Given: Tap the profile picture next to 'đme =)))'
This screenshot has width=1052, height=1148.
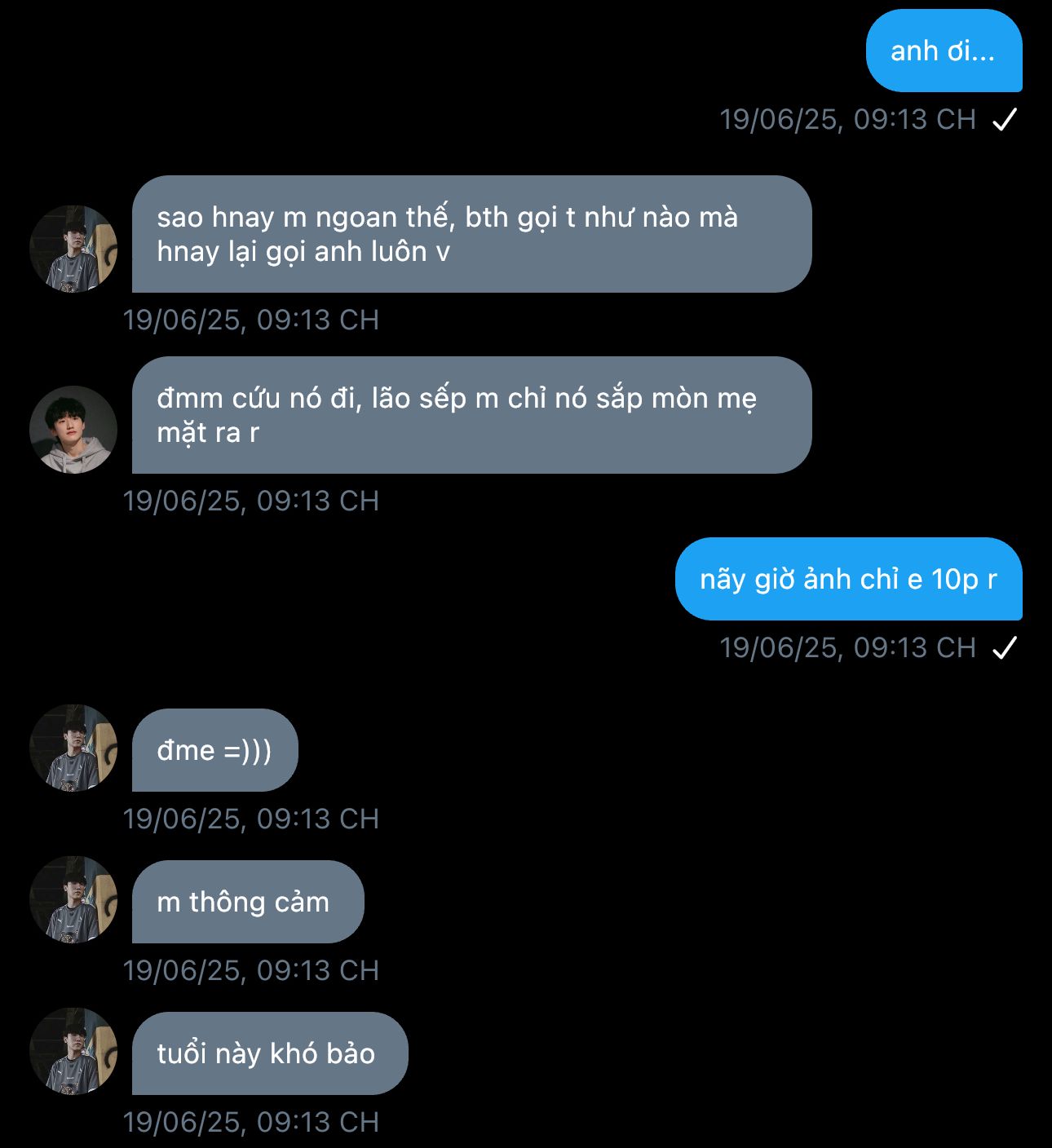Looking at the screenshot, I should 73,748.
